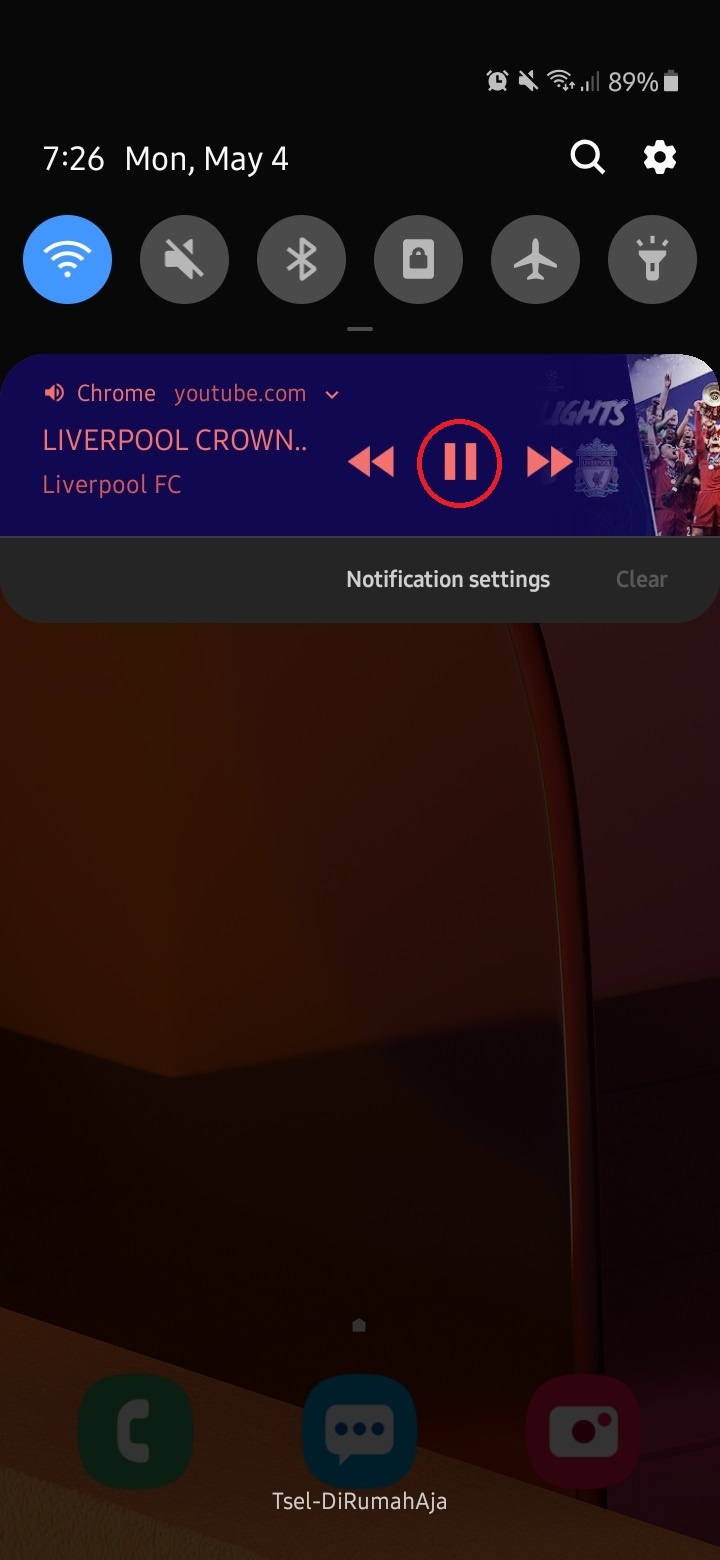This screenshot has width=720, height=1560.
Task: Toggle screen rotation lock
Action: tap(418, 260)
